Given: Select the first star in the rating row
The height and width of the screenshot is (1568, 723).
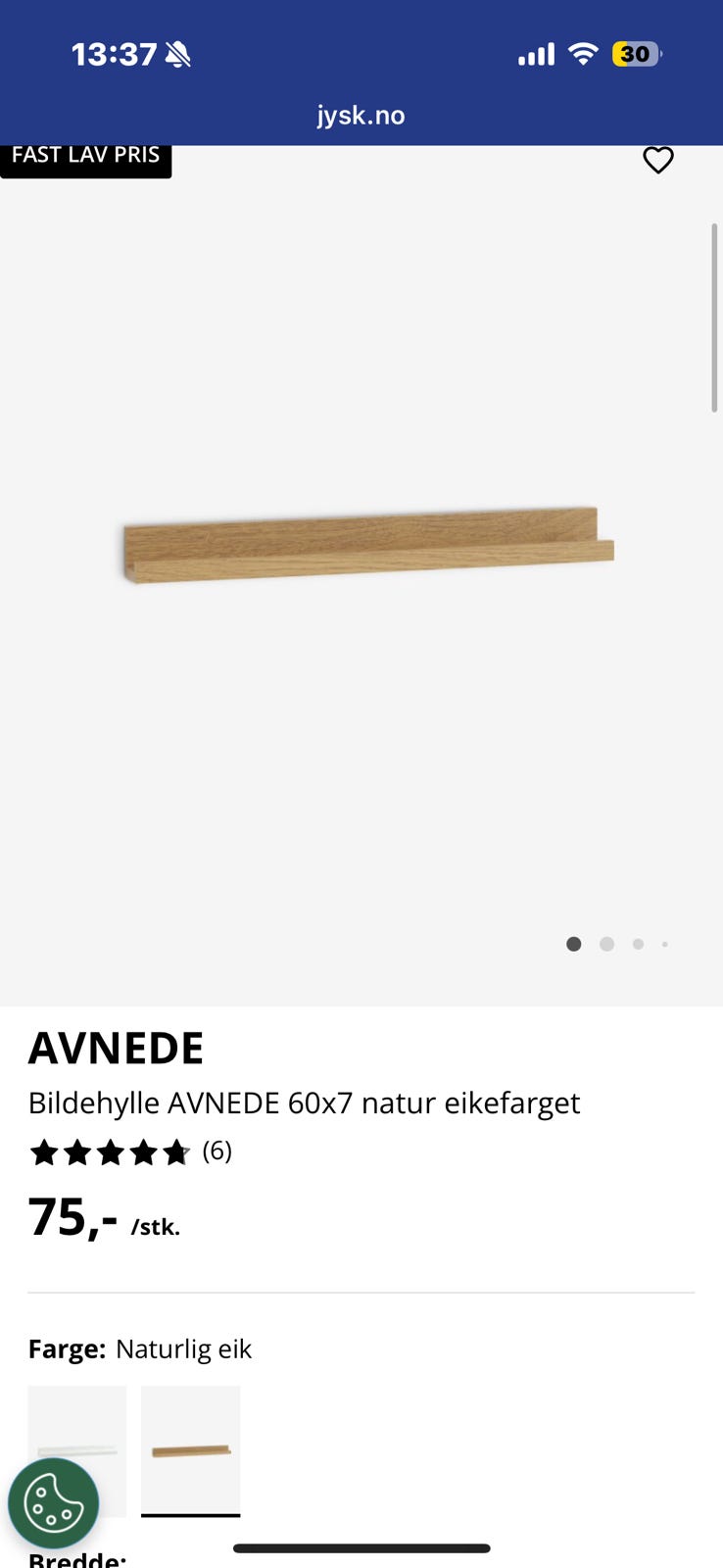Looking at the screenshot, I should [x=44, y=1152].
